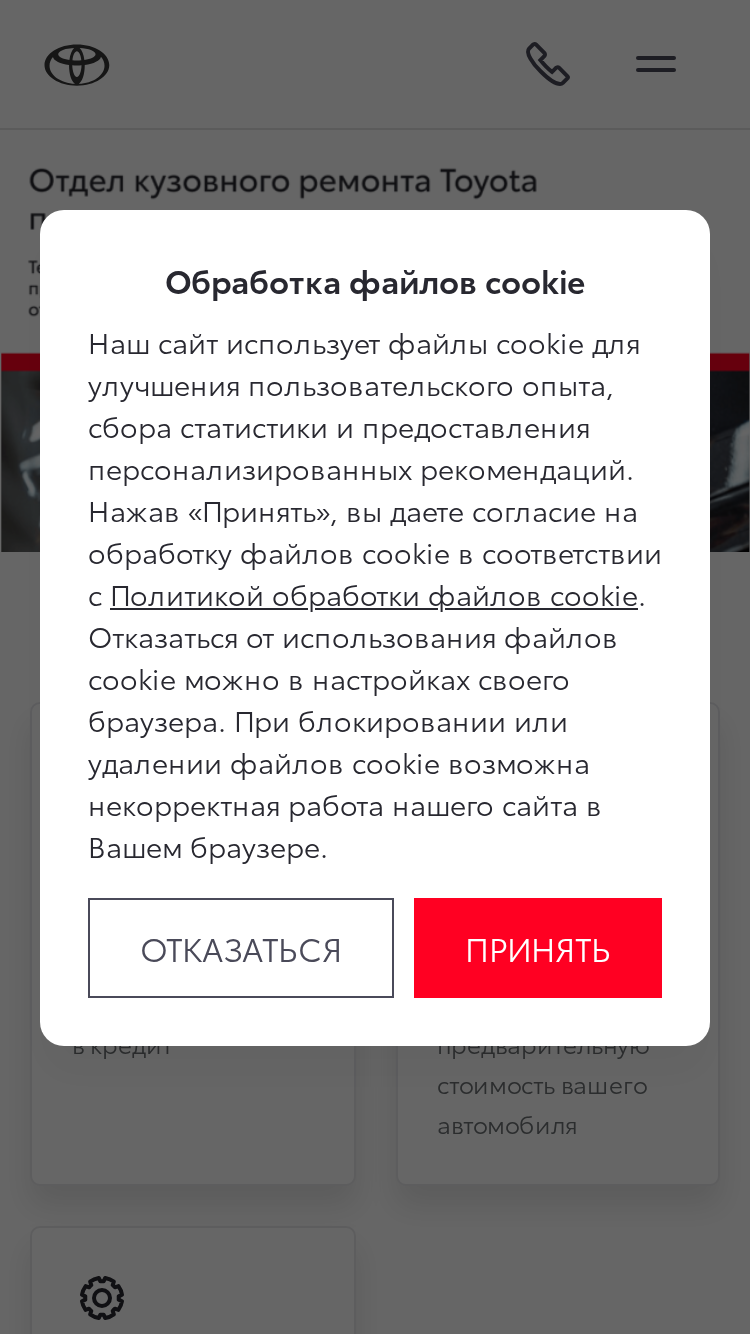Image resolution: width=750 pixels, height=1334 pixels.
Task: Open the Политикой обработки файлов cookie link
Action: [x=374, y=596]
